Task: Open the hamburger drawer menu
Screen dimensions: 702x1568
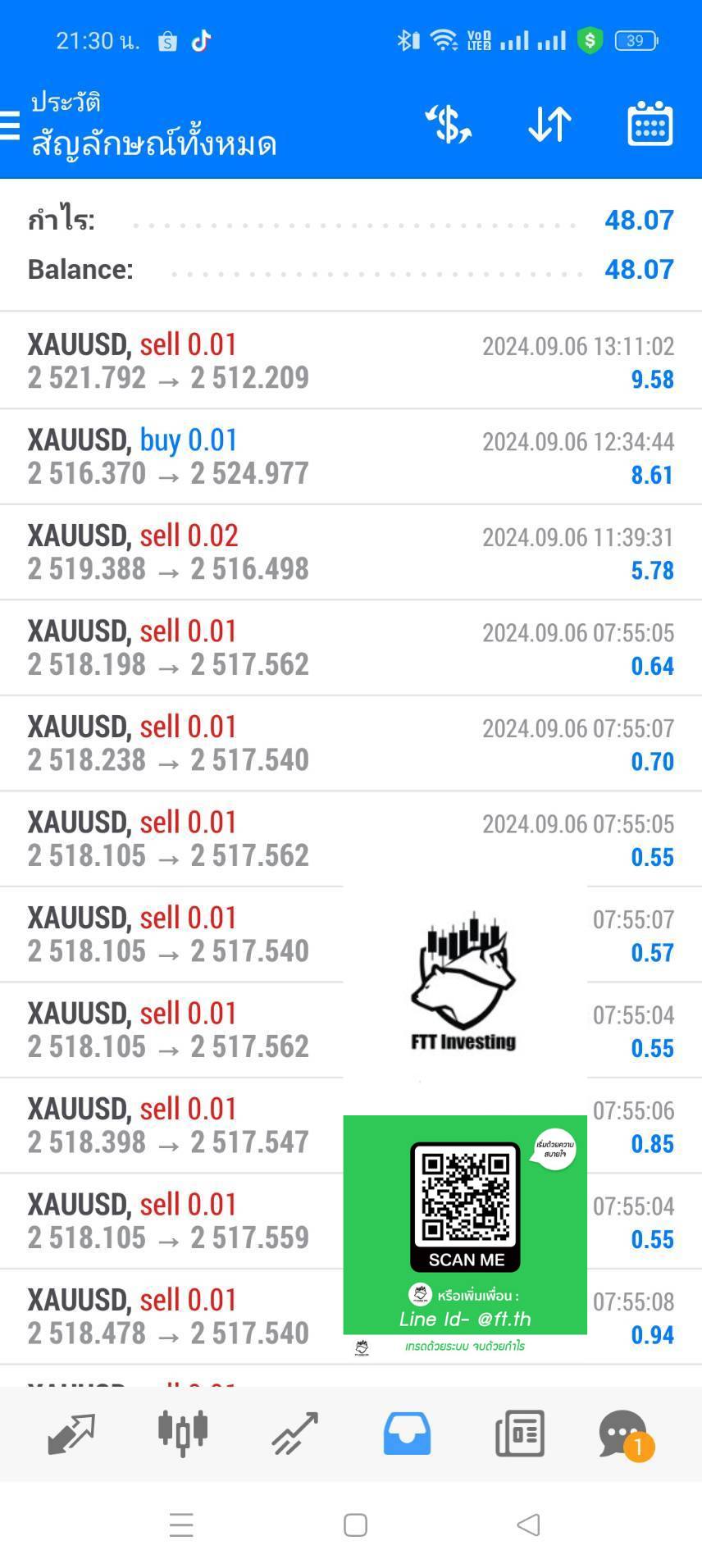Action: click(10, 125)
